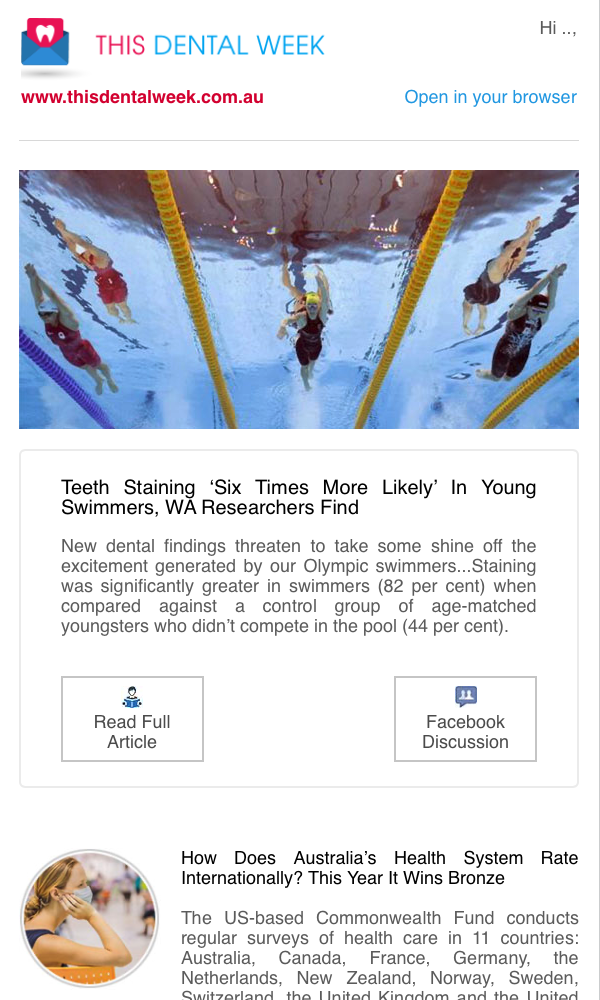The height and width of the screenshot is (1000, 600).
Task: Open the Teeth Staining article headline
Action: (298, 497)
